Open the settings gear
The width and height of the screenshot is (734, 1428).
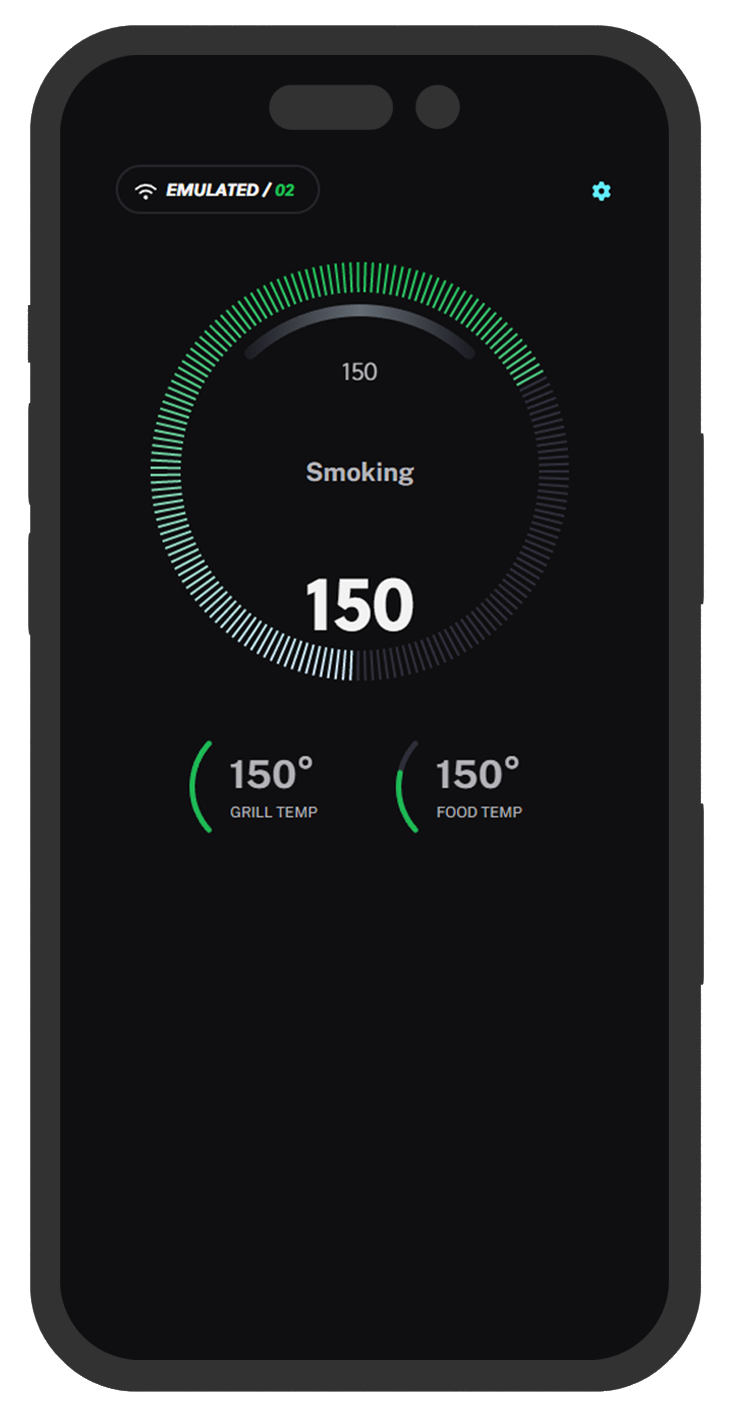point(601,191)
